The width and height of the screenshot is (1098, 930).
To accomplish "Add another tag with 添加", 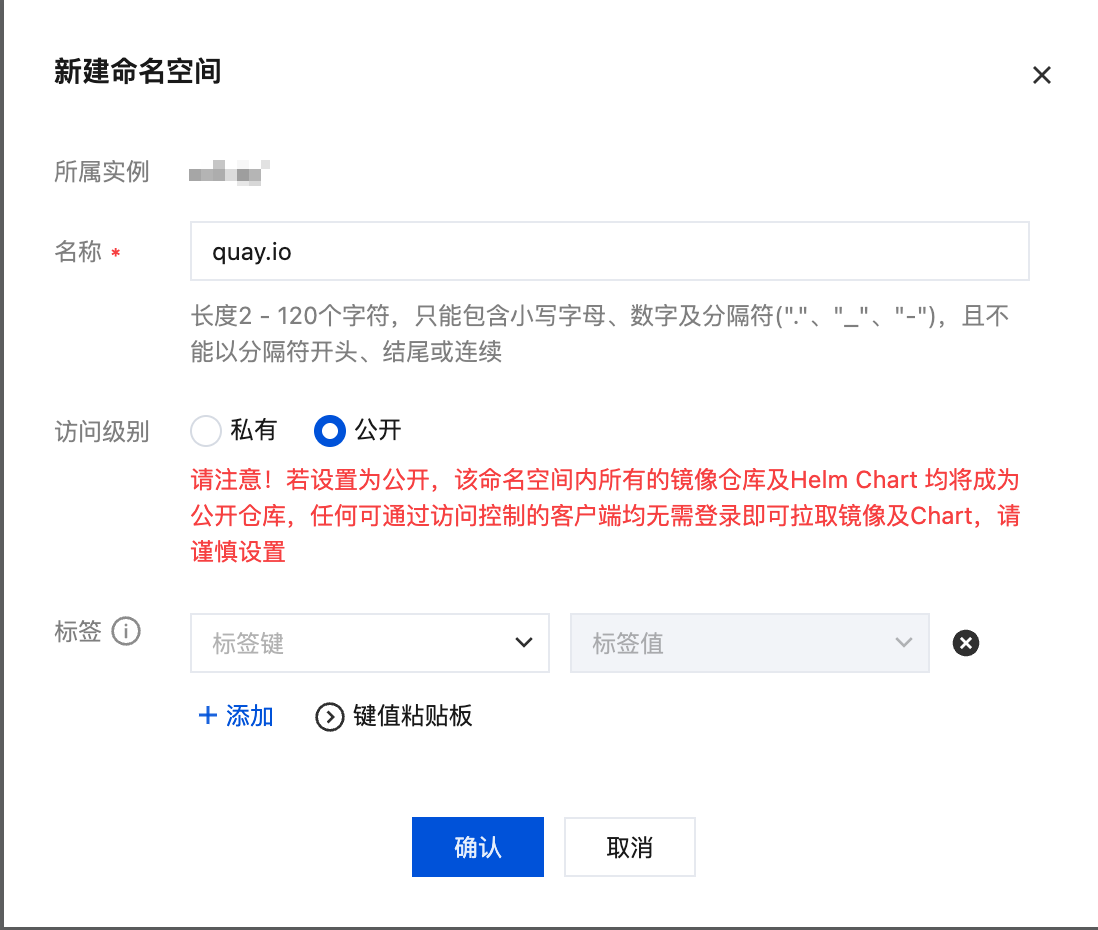I will point(236,716).
